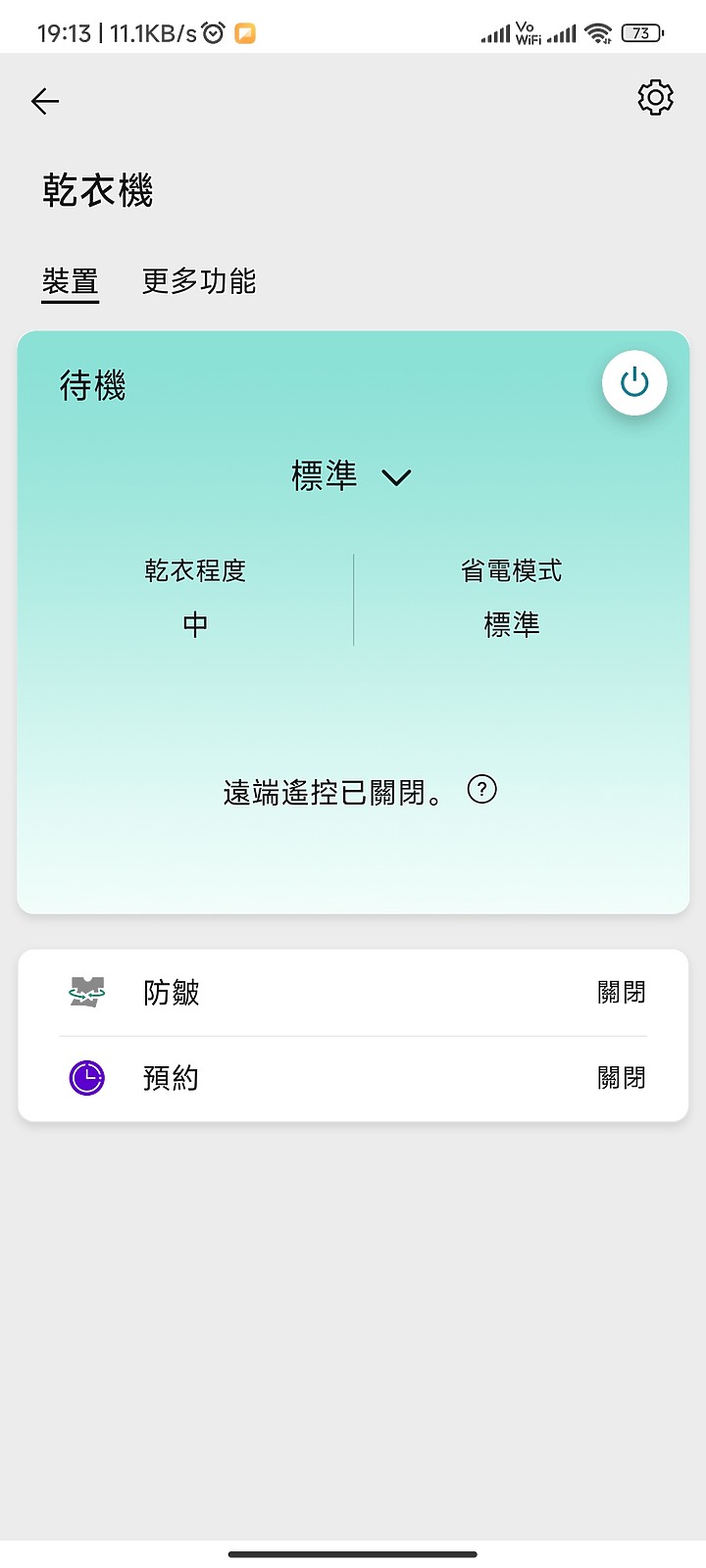Open the remote control help icon

tap(481, 790)
